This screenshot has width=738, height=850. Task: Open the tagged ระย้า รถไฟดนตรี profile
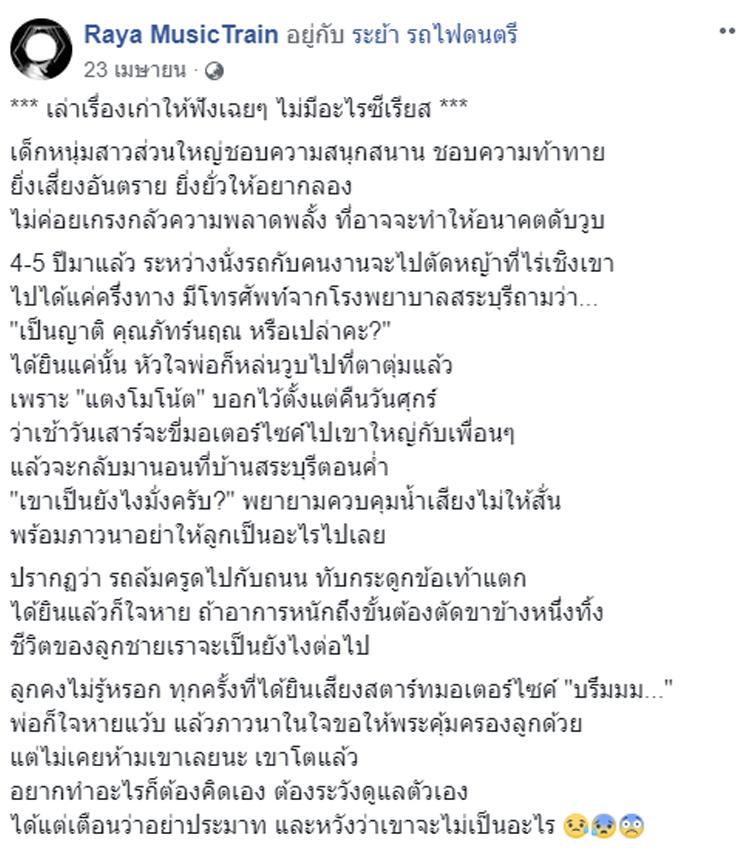pyautogui.click(x=435, y=36)
